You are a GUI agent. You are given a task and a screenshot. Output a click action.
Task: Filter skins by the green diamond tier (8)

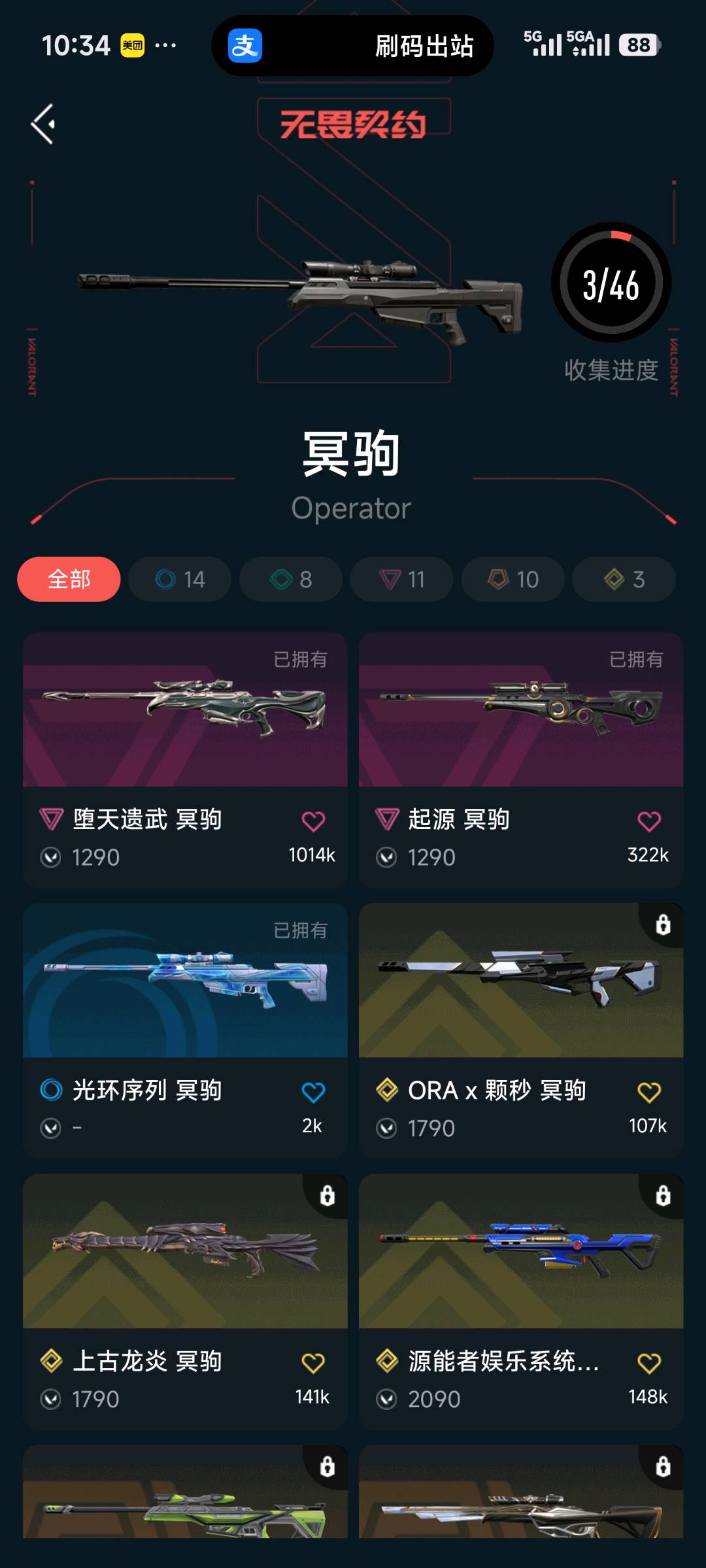pos(291,579)
